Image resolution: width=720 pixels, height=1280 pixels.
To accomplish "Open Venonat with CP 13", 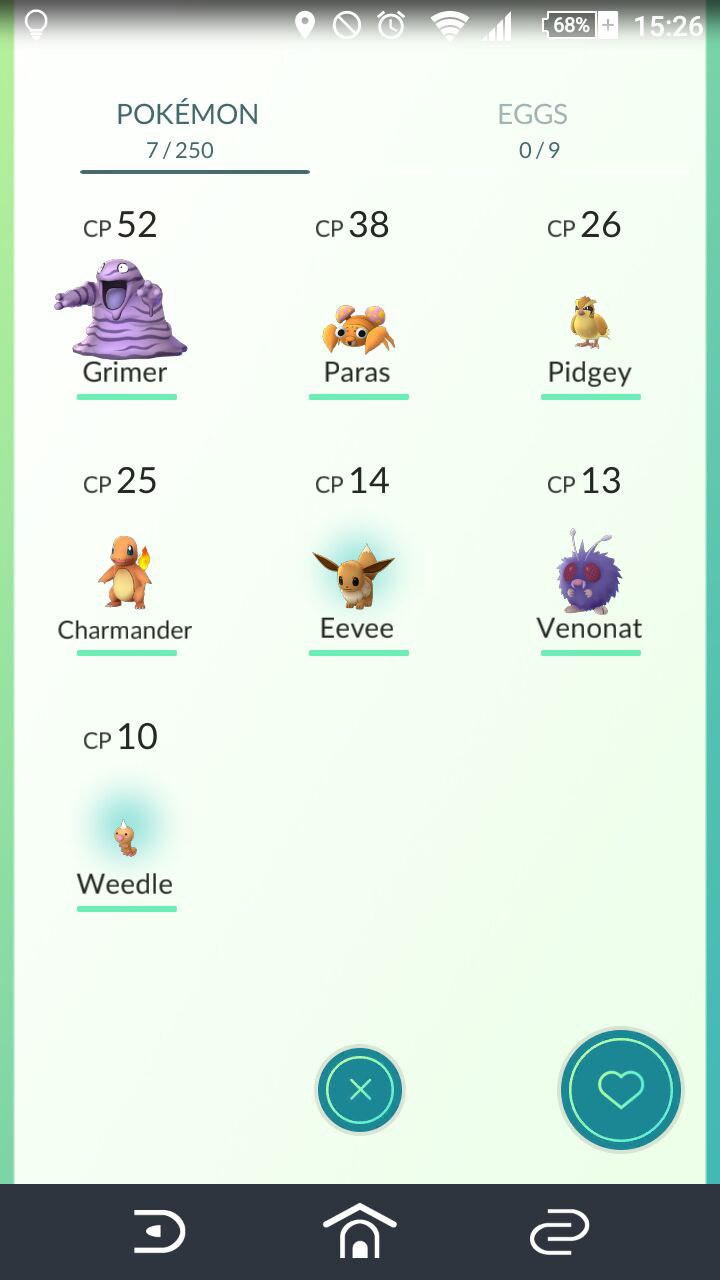I will [589, 575].
